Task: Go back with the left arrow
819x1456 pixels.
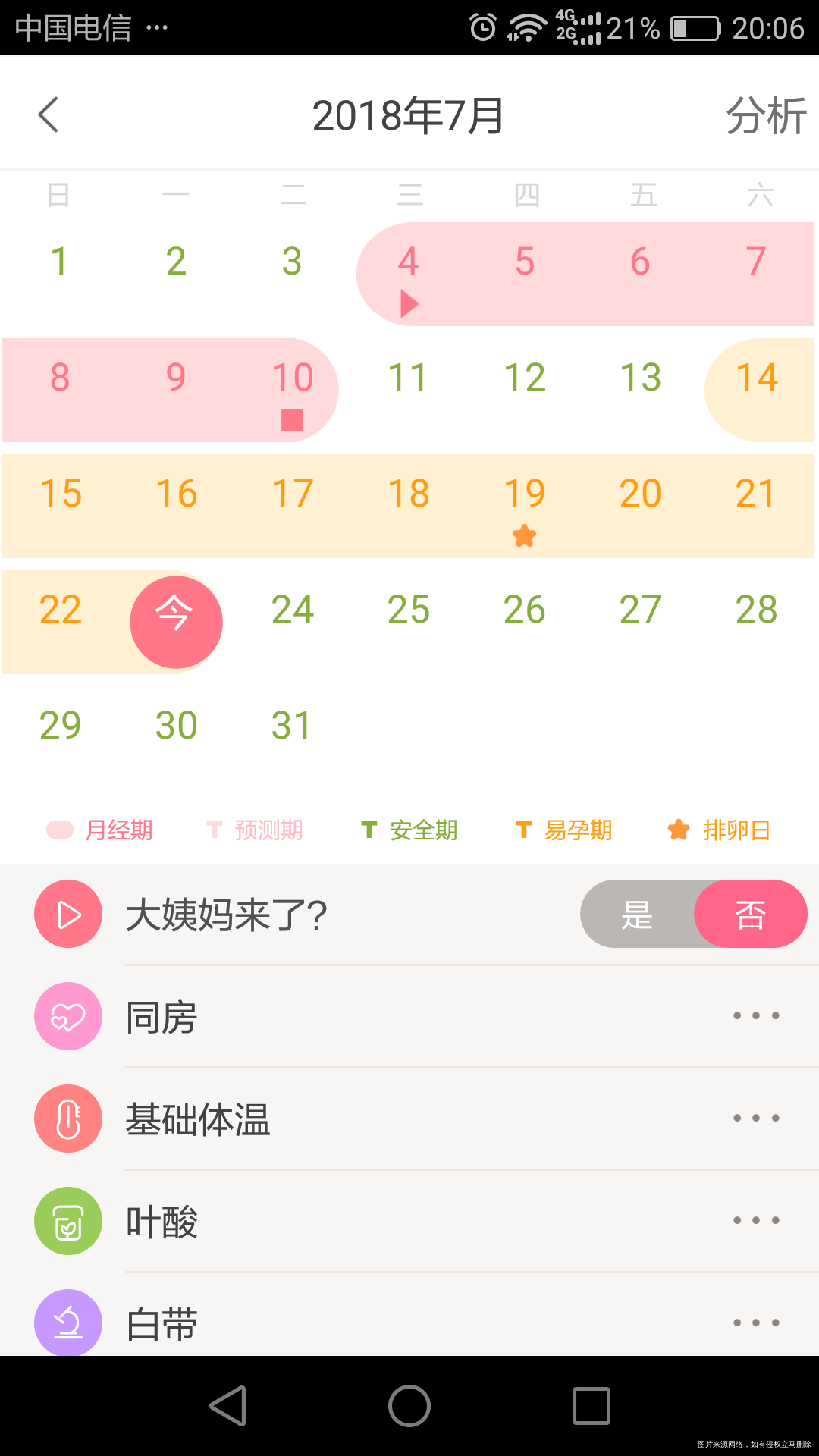Action: tap(49, 114)
